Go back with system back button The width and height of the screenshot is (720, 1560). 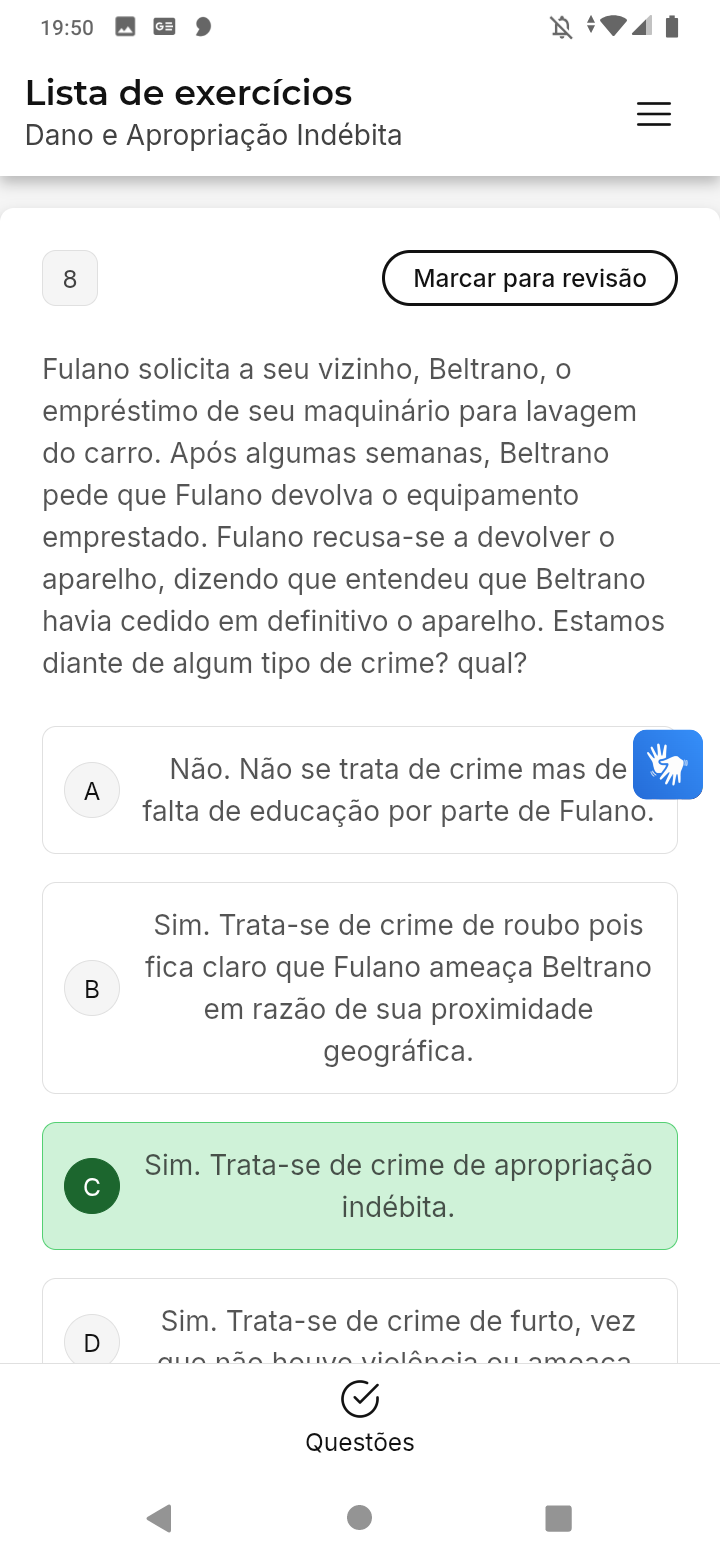pos(159,1518)
